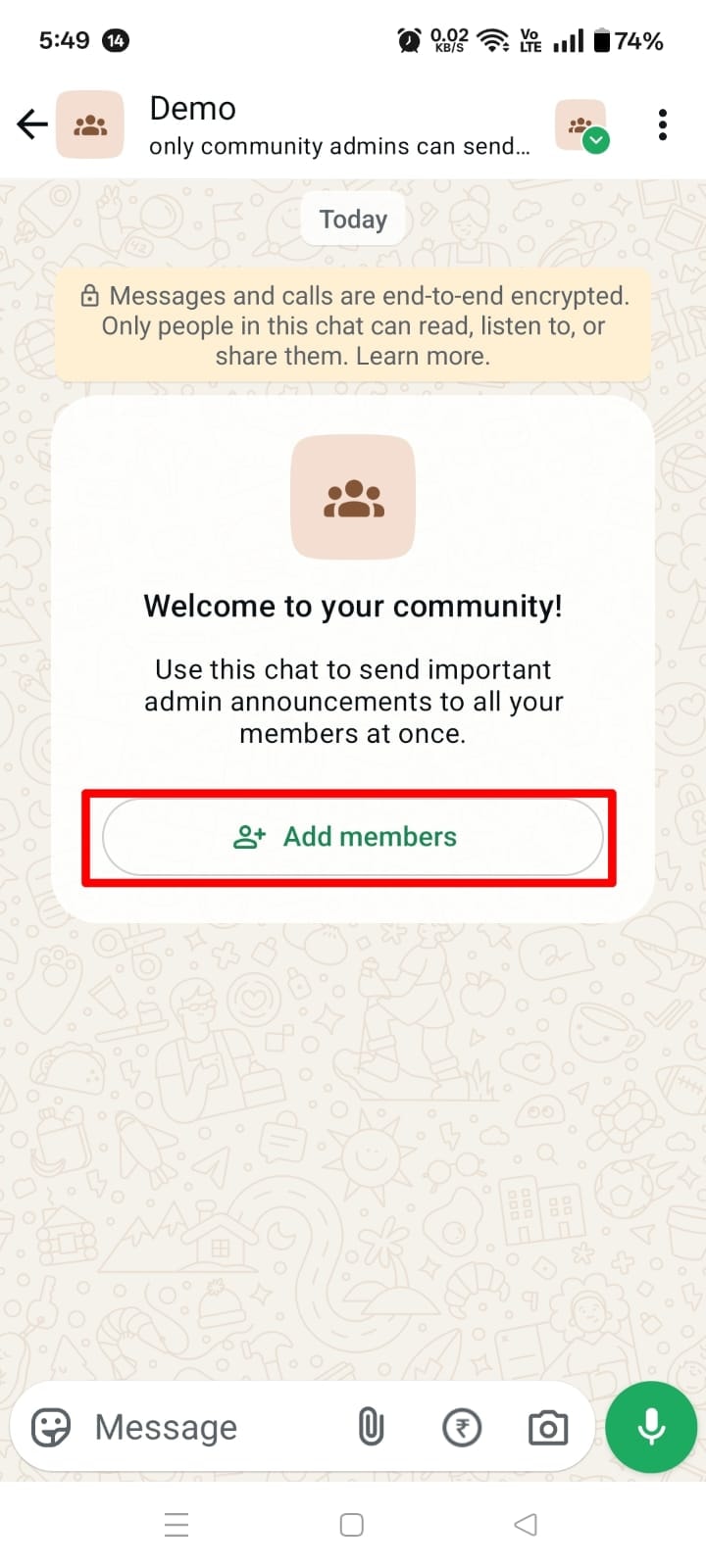Tap the Demo community avatar in the header

90,123
